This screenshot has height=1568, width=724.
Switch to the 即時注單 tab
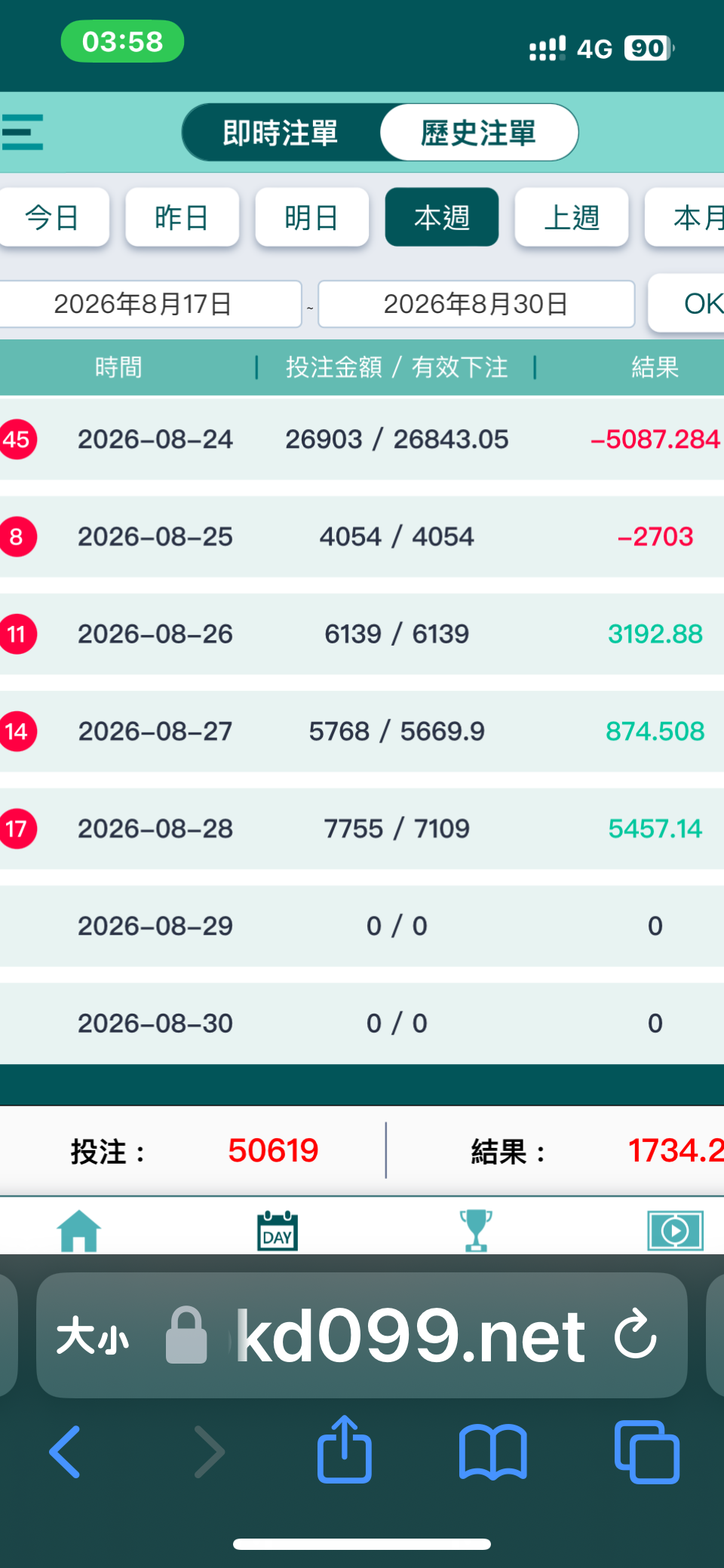click(281, 133)
